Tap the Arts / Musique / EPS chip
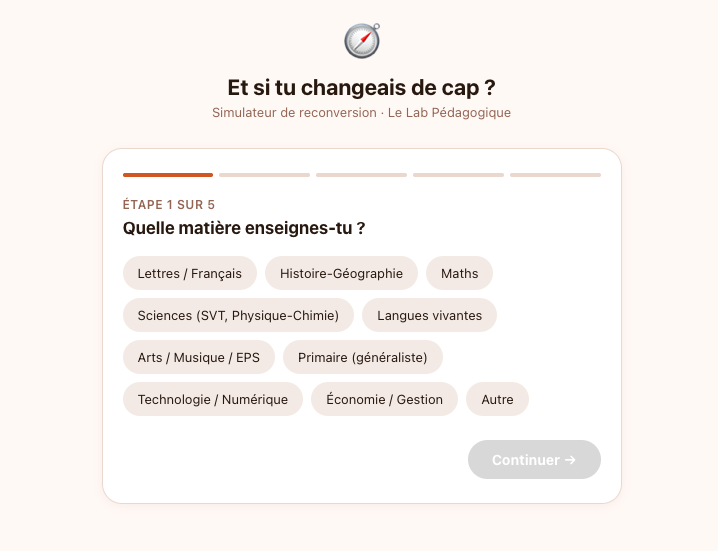 (199, 357)
